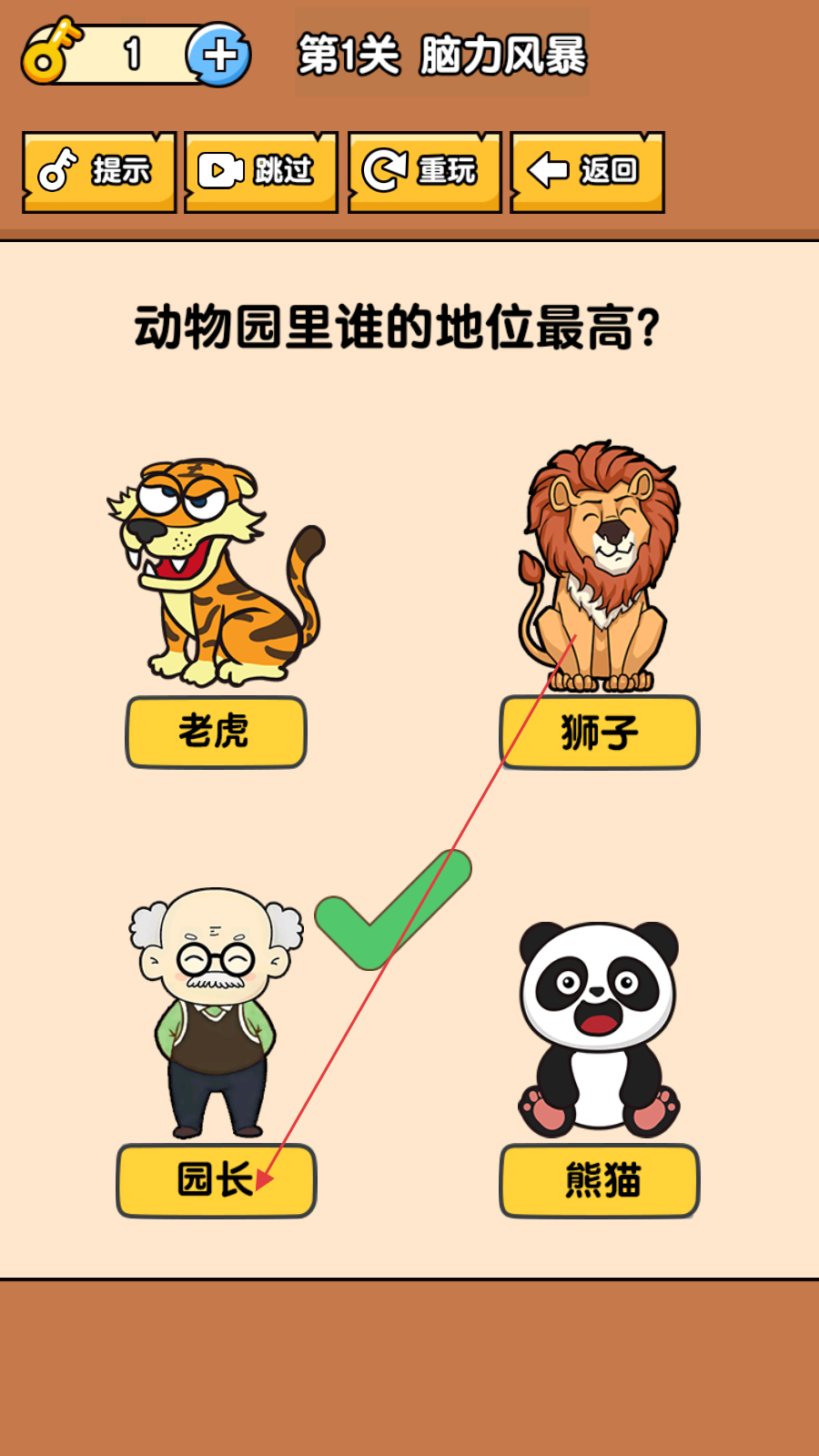Viewport: 819px width, 1456px height.
Task: Answer with the 熊猫 button
Action: (x=600, y=1180)
